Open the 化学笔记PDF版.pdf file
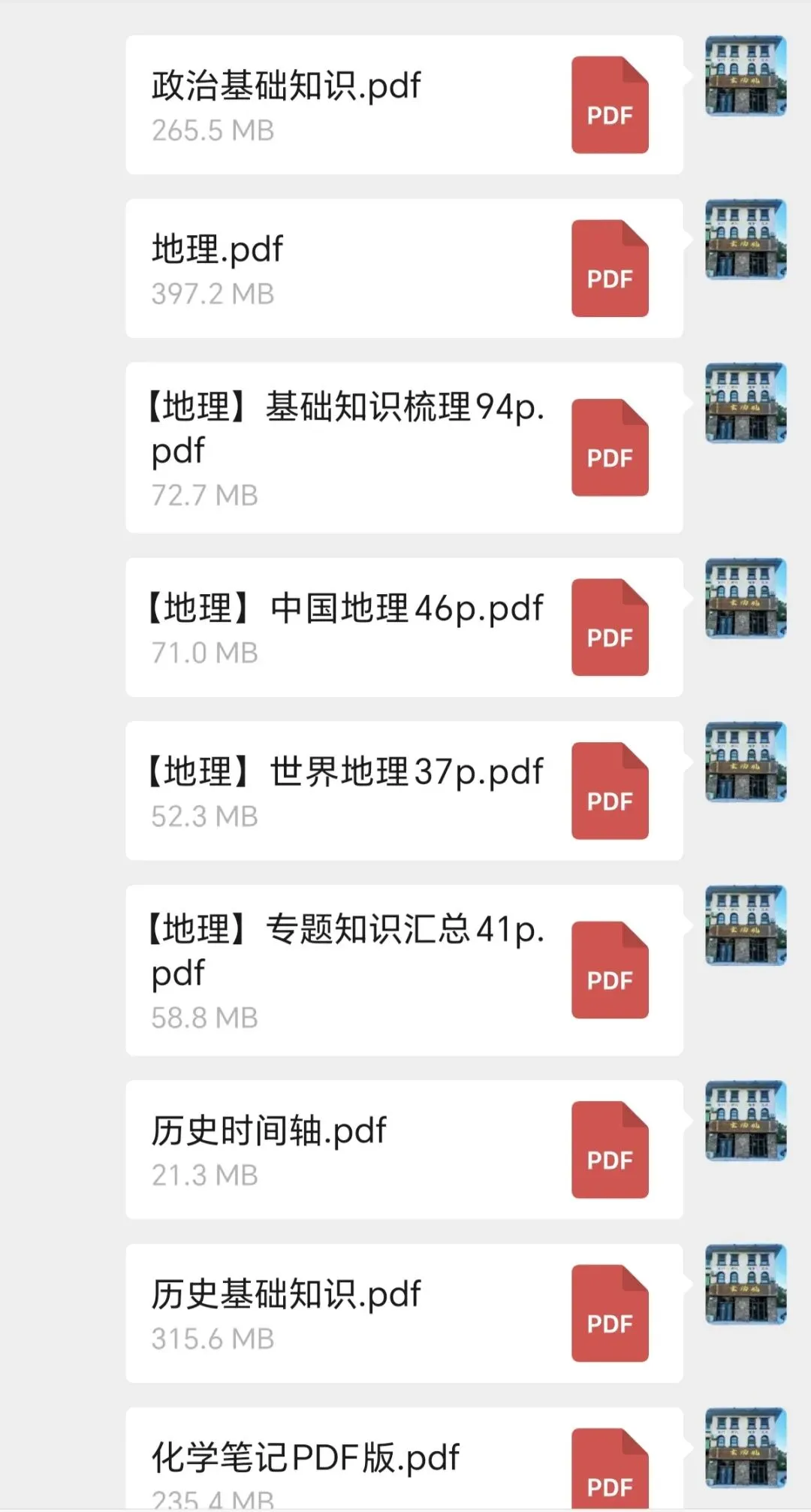This screenshot has width=811, height=1512. (x=404, y=1465)
